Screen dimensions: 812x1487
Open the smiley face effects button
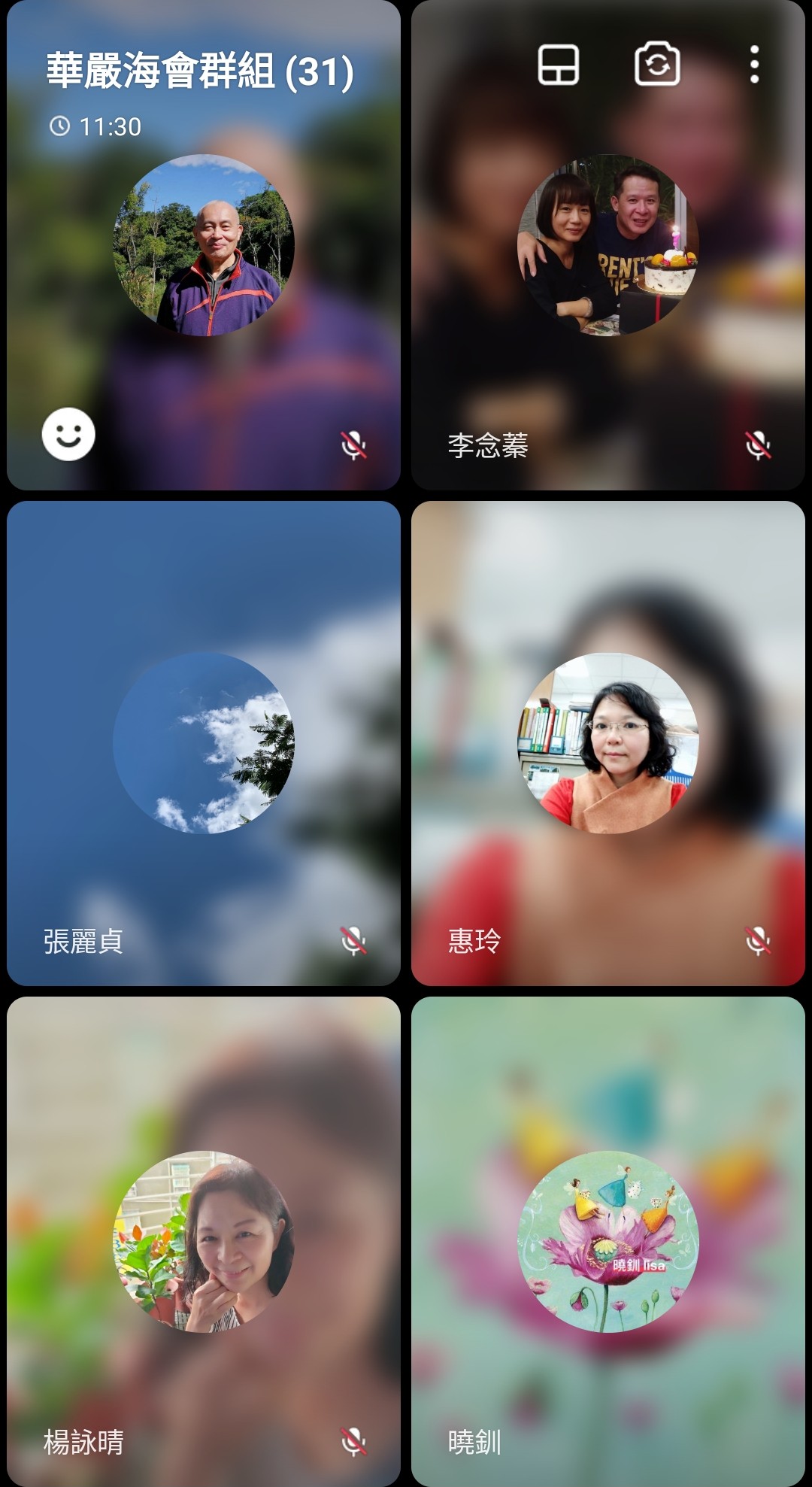pyautogui.click(x=68, y=434)
